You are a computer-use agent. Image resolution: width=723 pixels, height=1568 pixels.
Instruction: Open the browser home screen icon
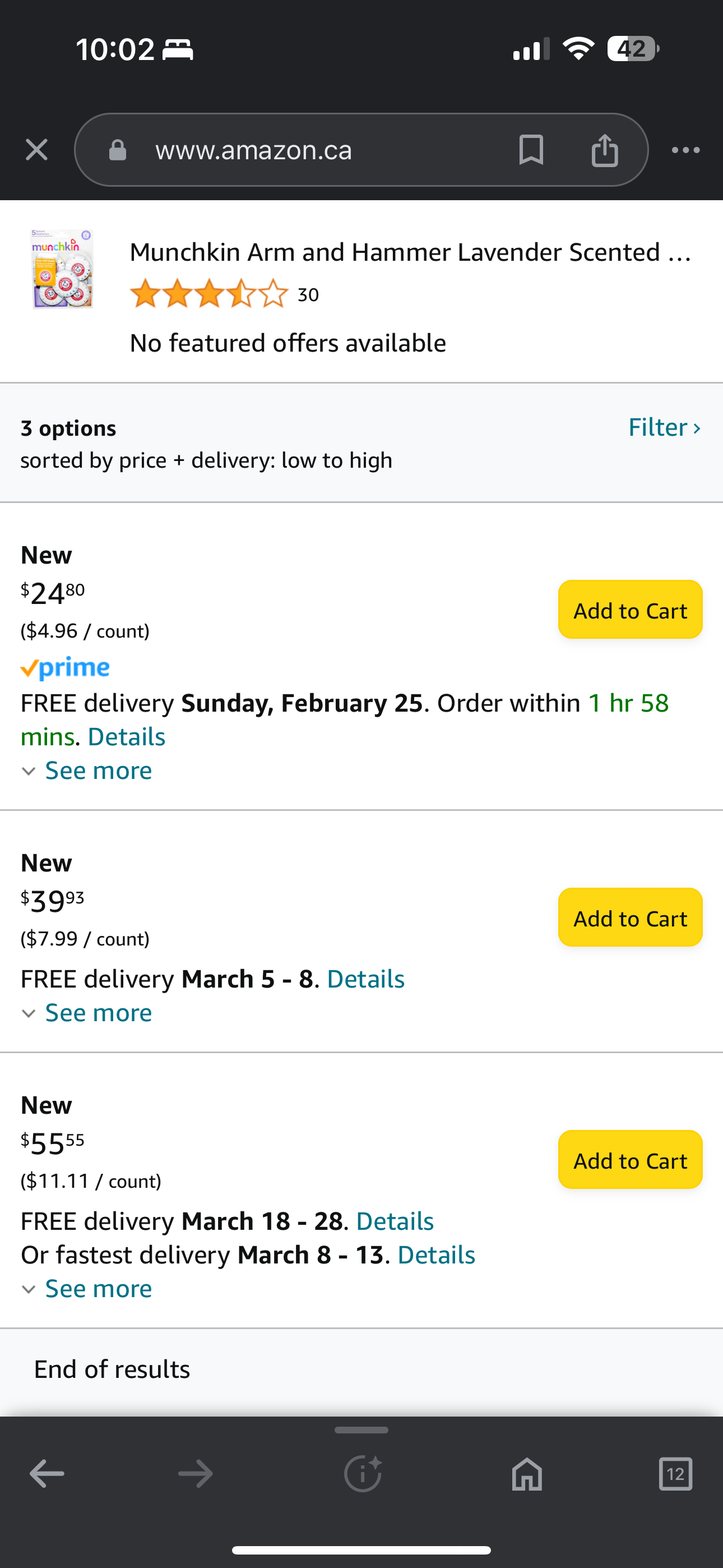click(x=526, y=1474)
